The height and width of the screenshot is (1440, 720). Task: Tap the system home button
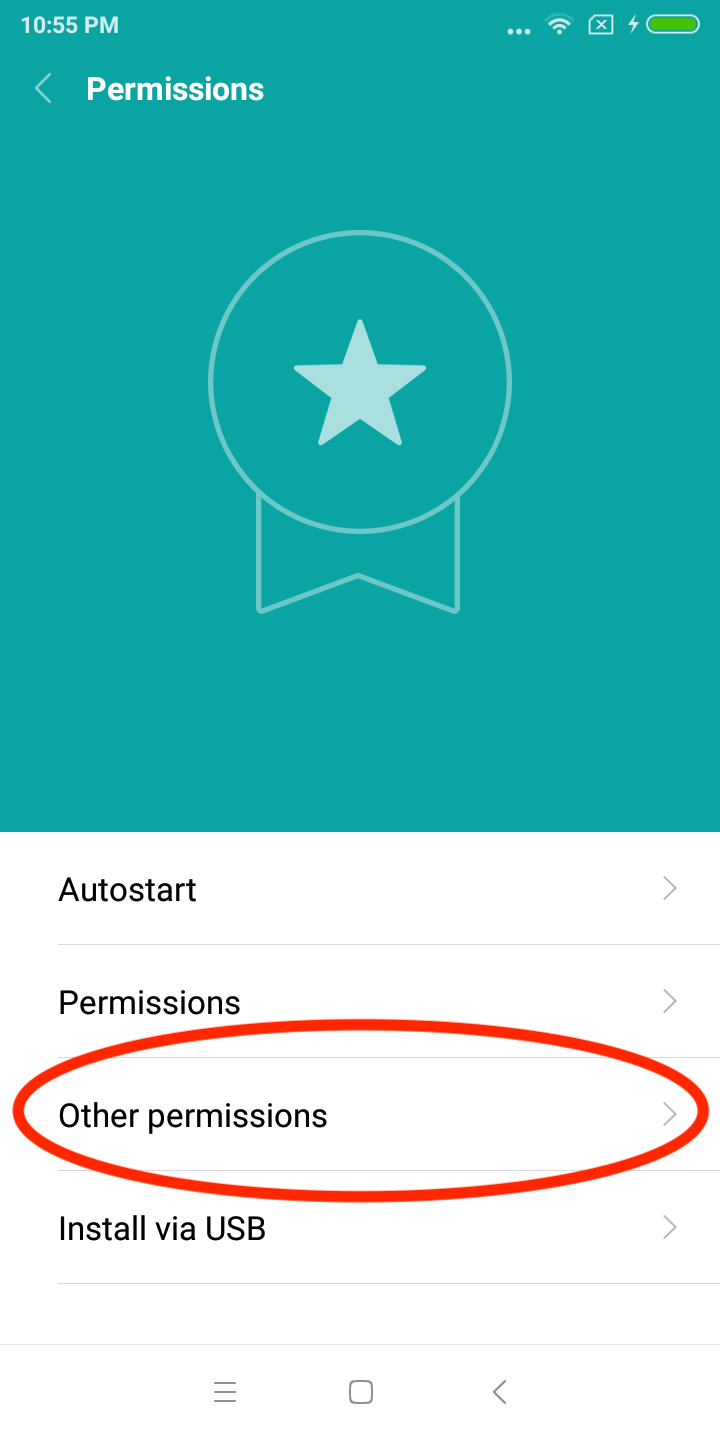click(361, 1392)
